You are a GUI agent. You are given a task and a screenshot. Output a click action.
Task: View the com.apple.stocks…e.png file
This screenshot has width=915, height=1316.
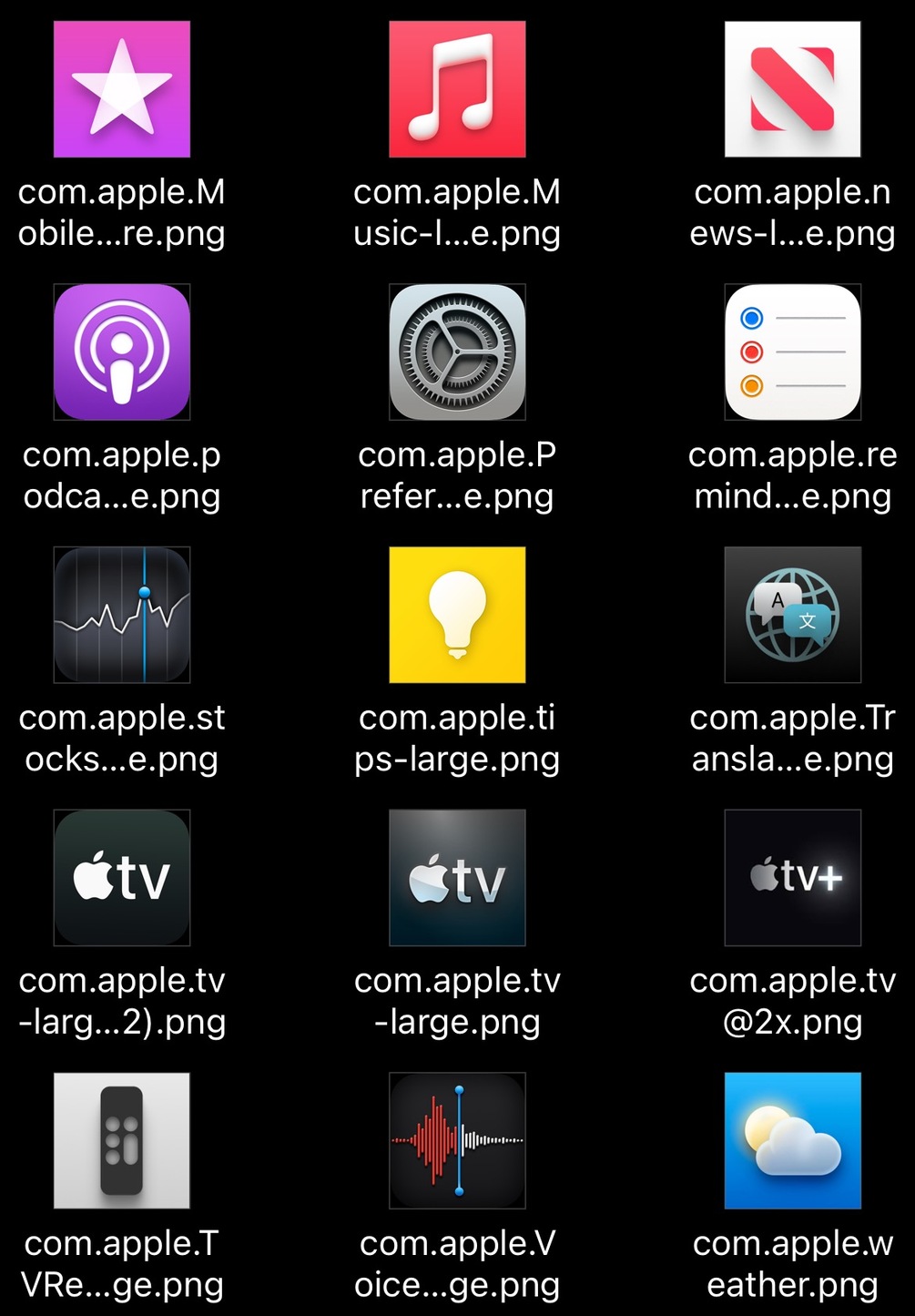pos(122,615)
